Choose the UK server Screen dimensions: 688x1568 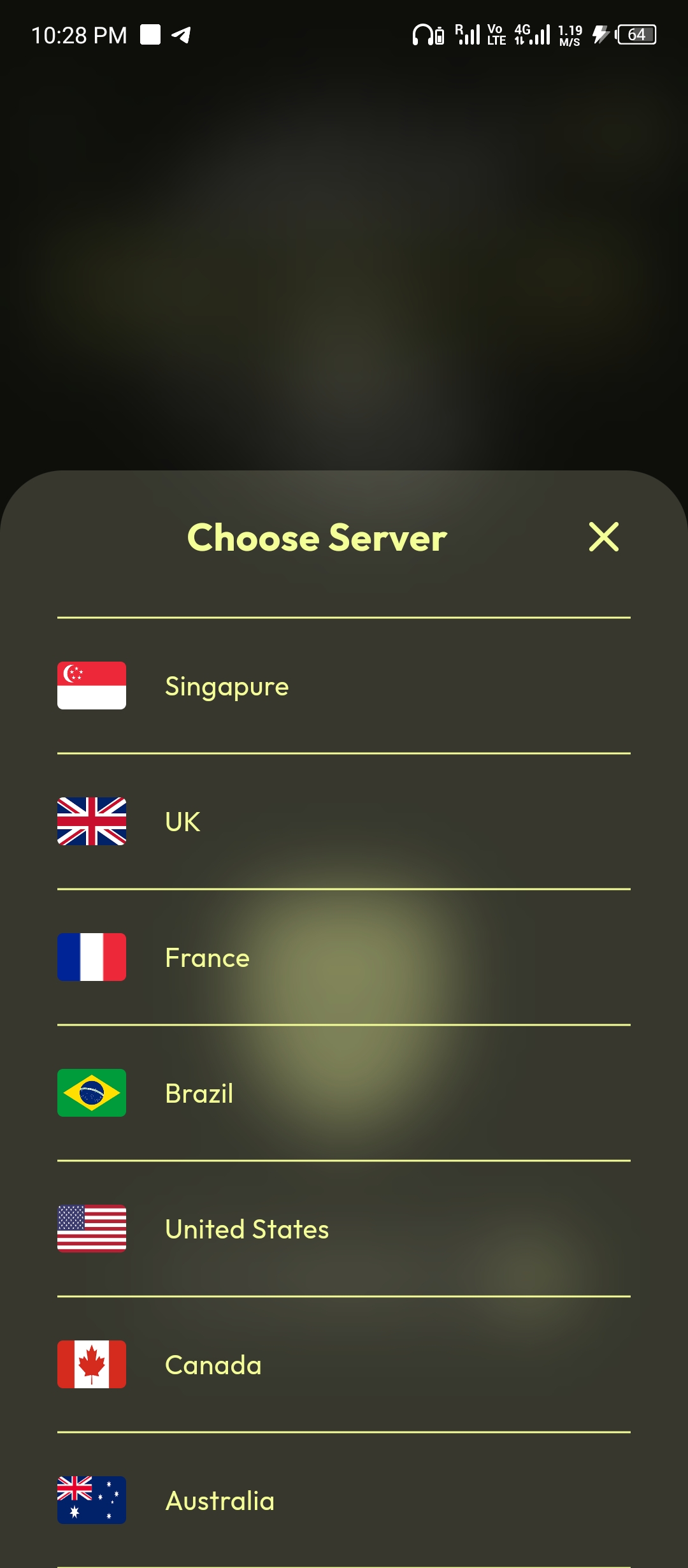point(344,822)
